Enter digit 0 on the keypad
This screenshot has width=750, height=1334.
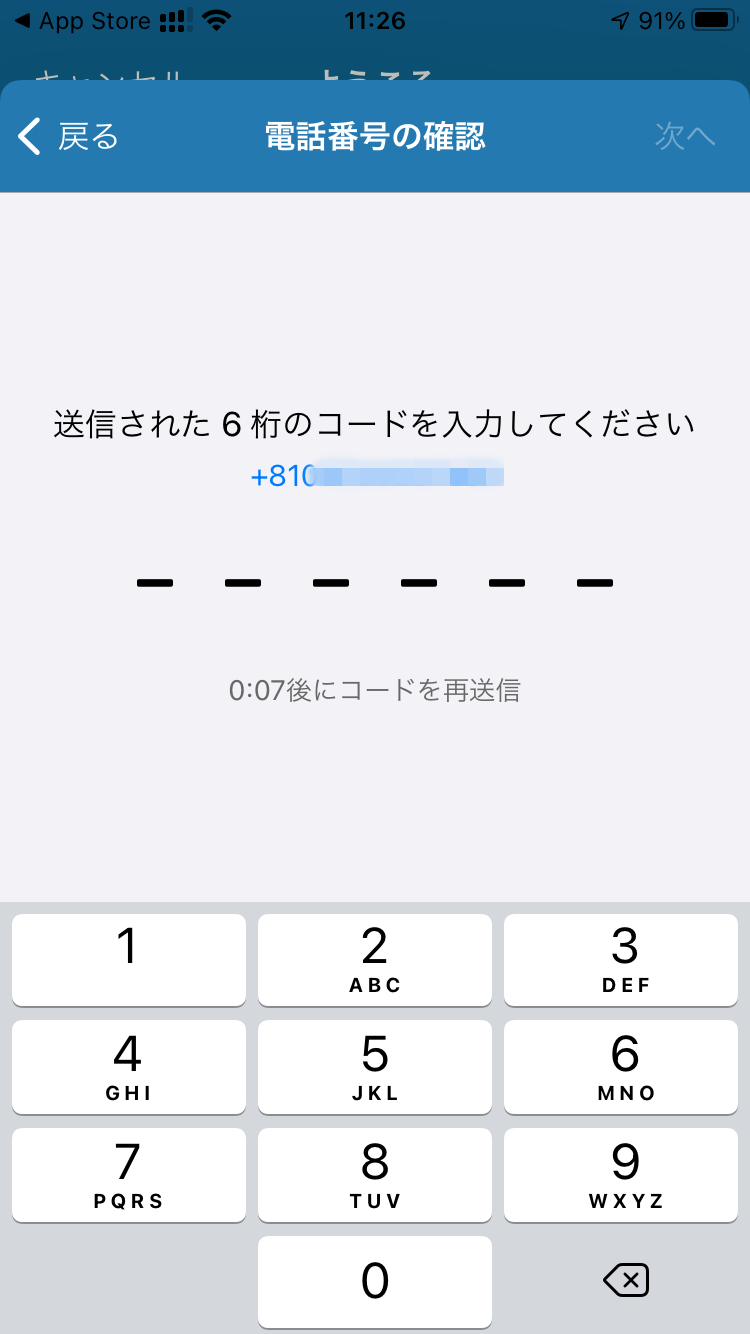pos(375,1282)
